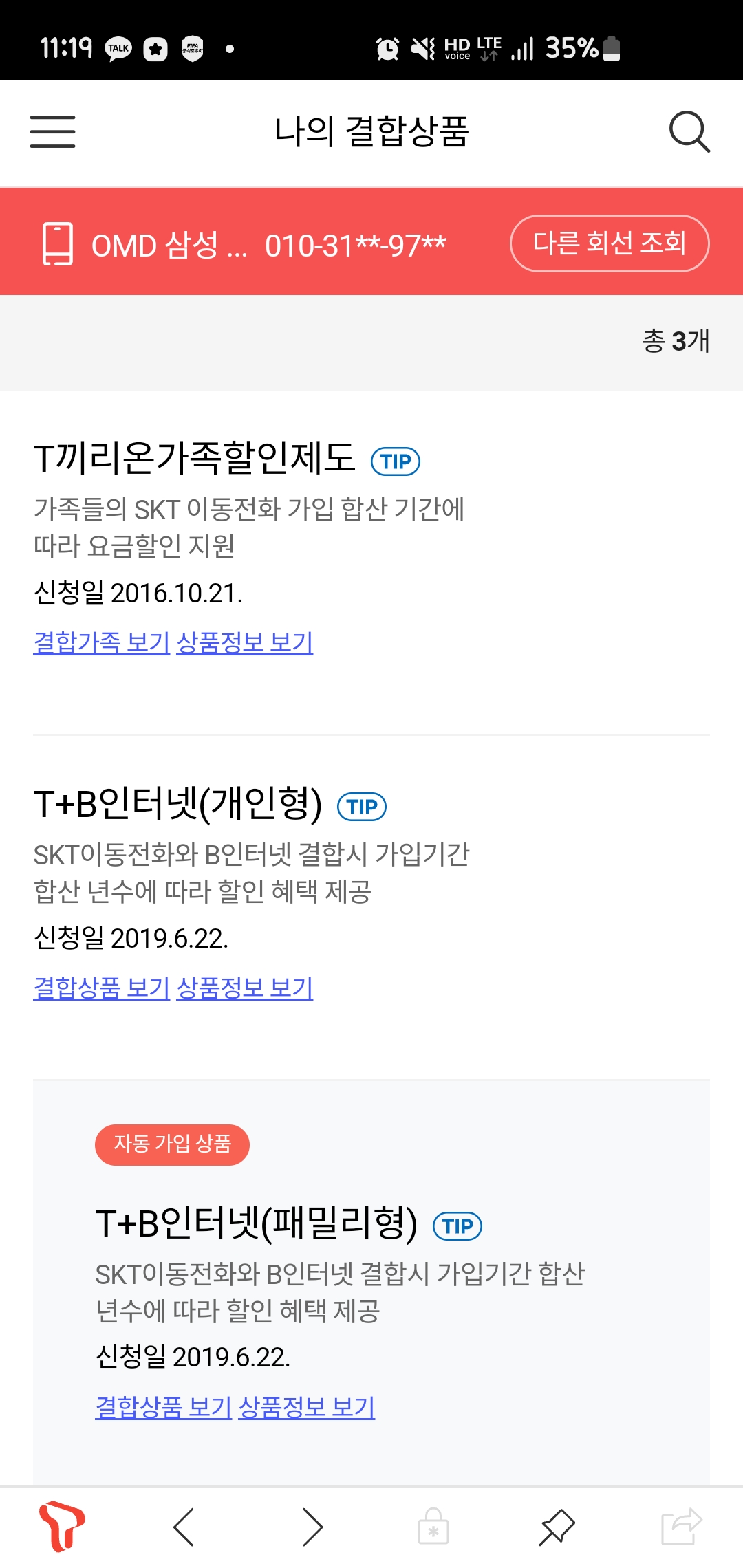743x1568 pixels.
Task: Show TIP for T+B인터넷(패밀리형)
Action: (457, 1226)
